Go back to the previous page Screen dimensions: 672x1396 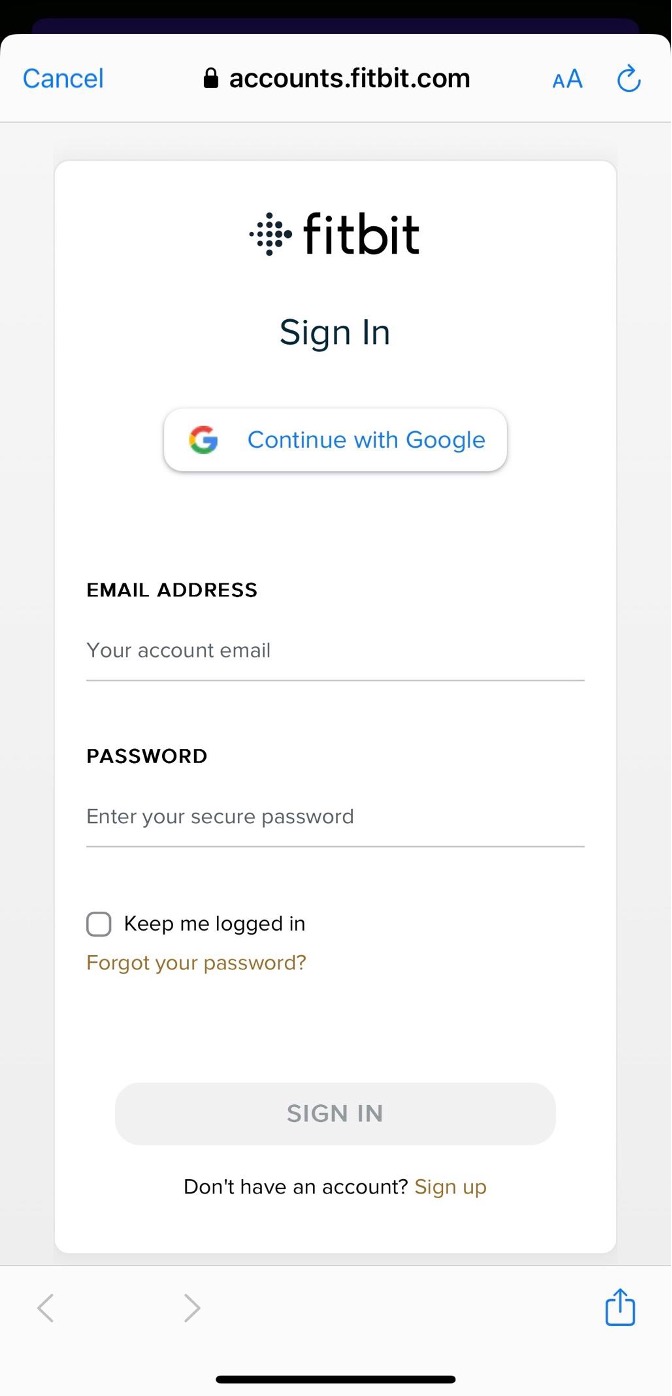(x=45, y=1308)
